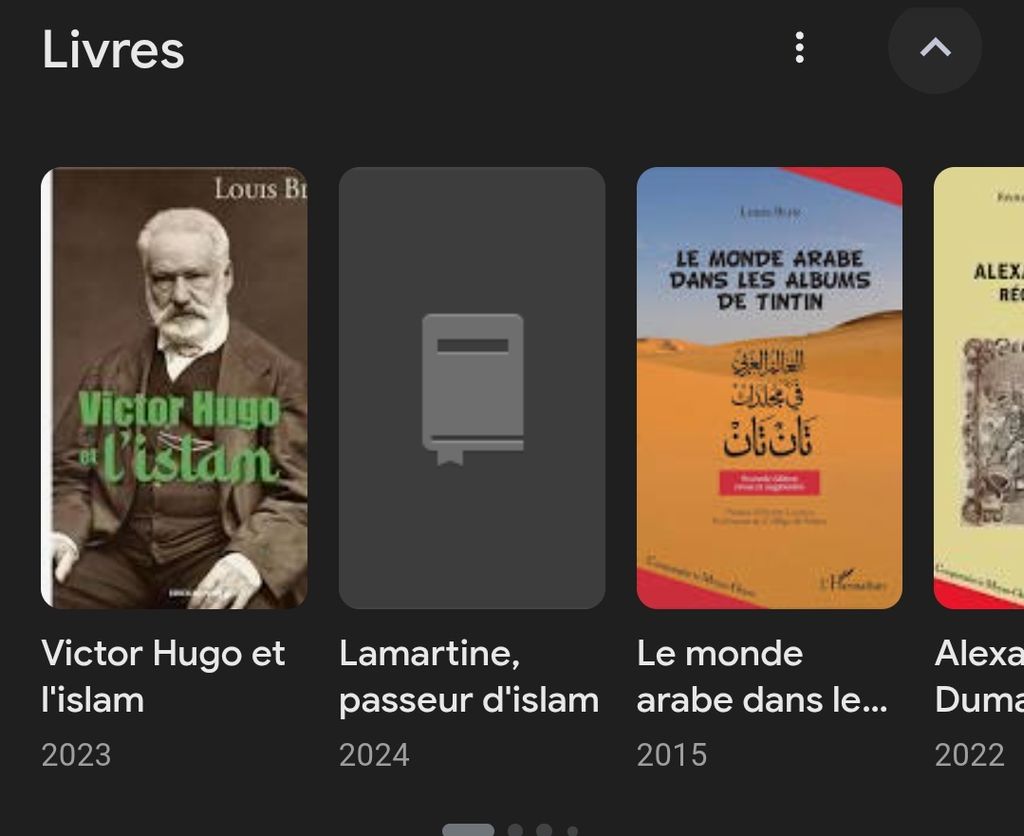Open the book Victor Hugo et l'islam
1024x836 pixels.
pos(174,388)
